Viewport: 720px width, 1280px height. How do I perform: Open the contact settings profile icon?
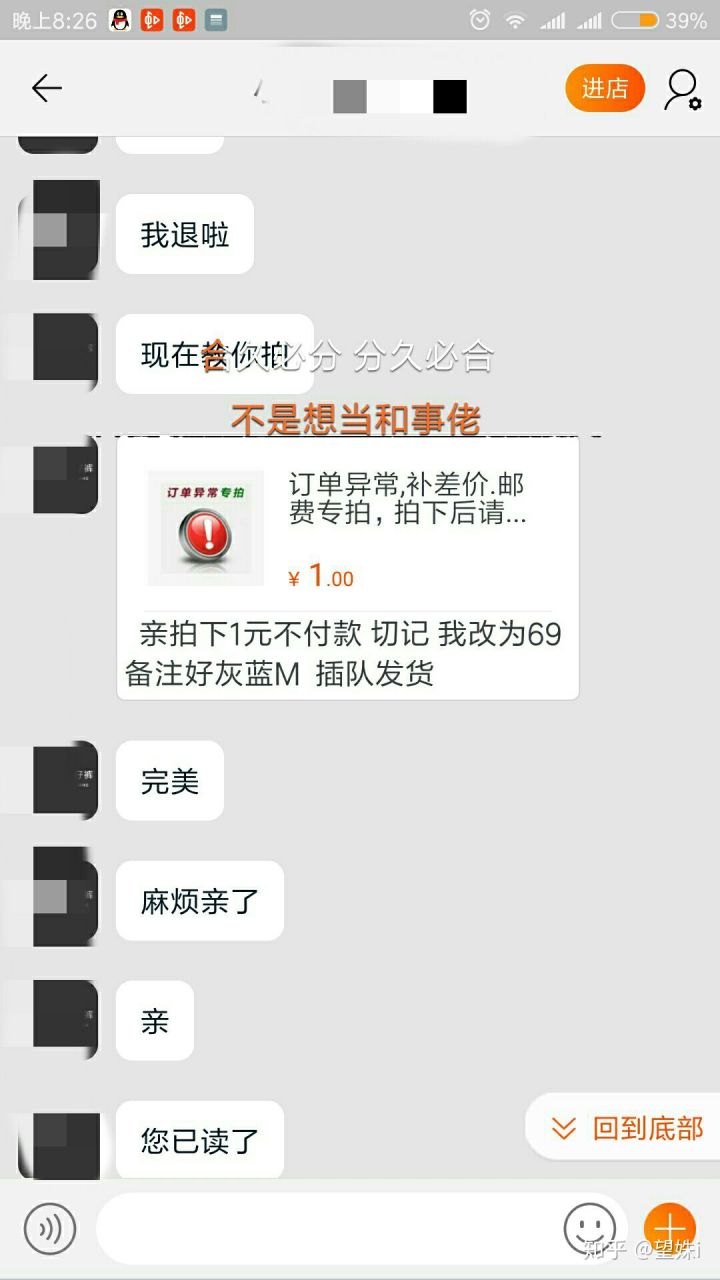point(682,90)
